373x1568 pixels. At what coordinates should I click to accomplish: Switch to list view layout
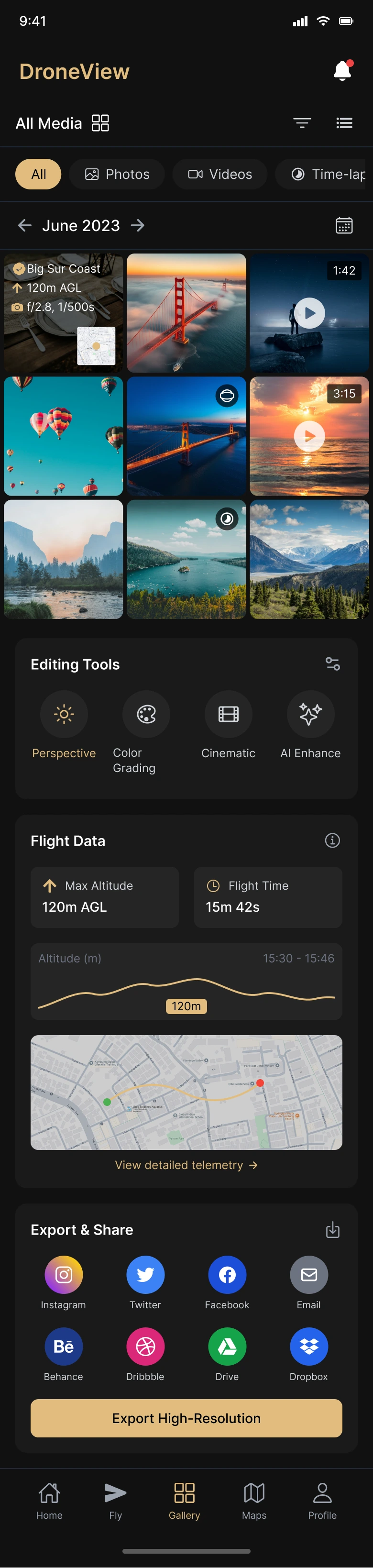344,123
